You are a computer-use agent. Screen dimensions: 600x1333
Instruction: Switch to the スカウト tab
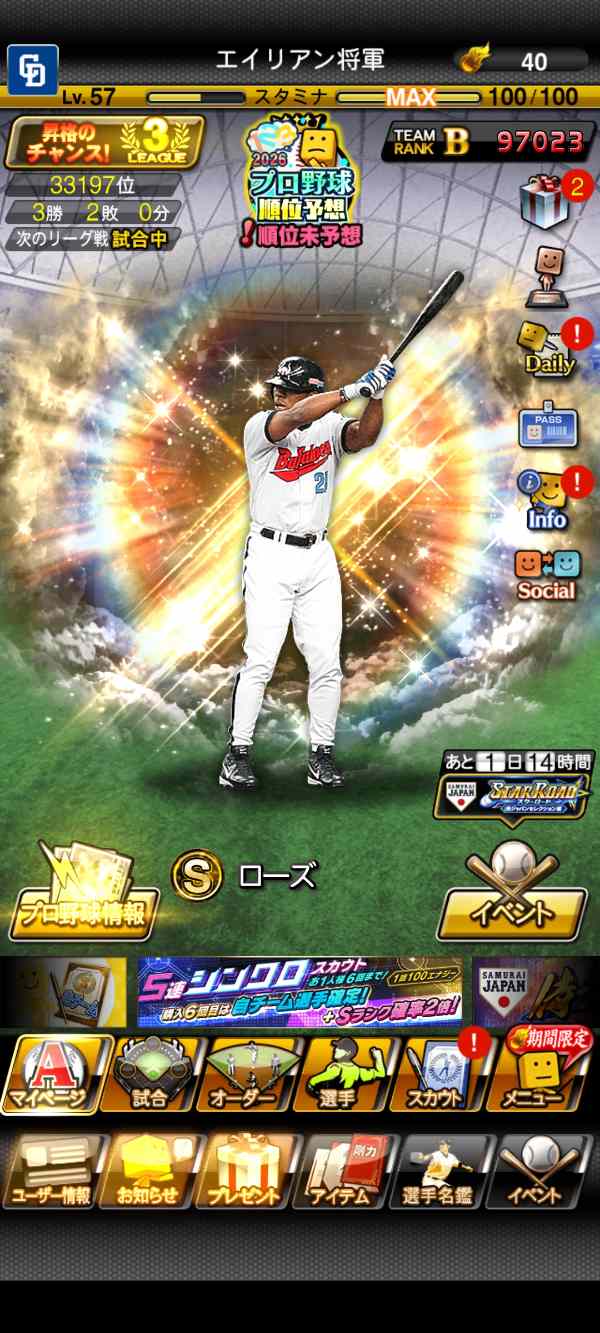click(x=441, y=1074)
